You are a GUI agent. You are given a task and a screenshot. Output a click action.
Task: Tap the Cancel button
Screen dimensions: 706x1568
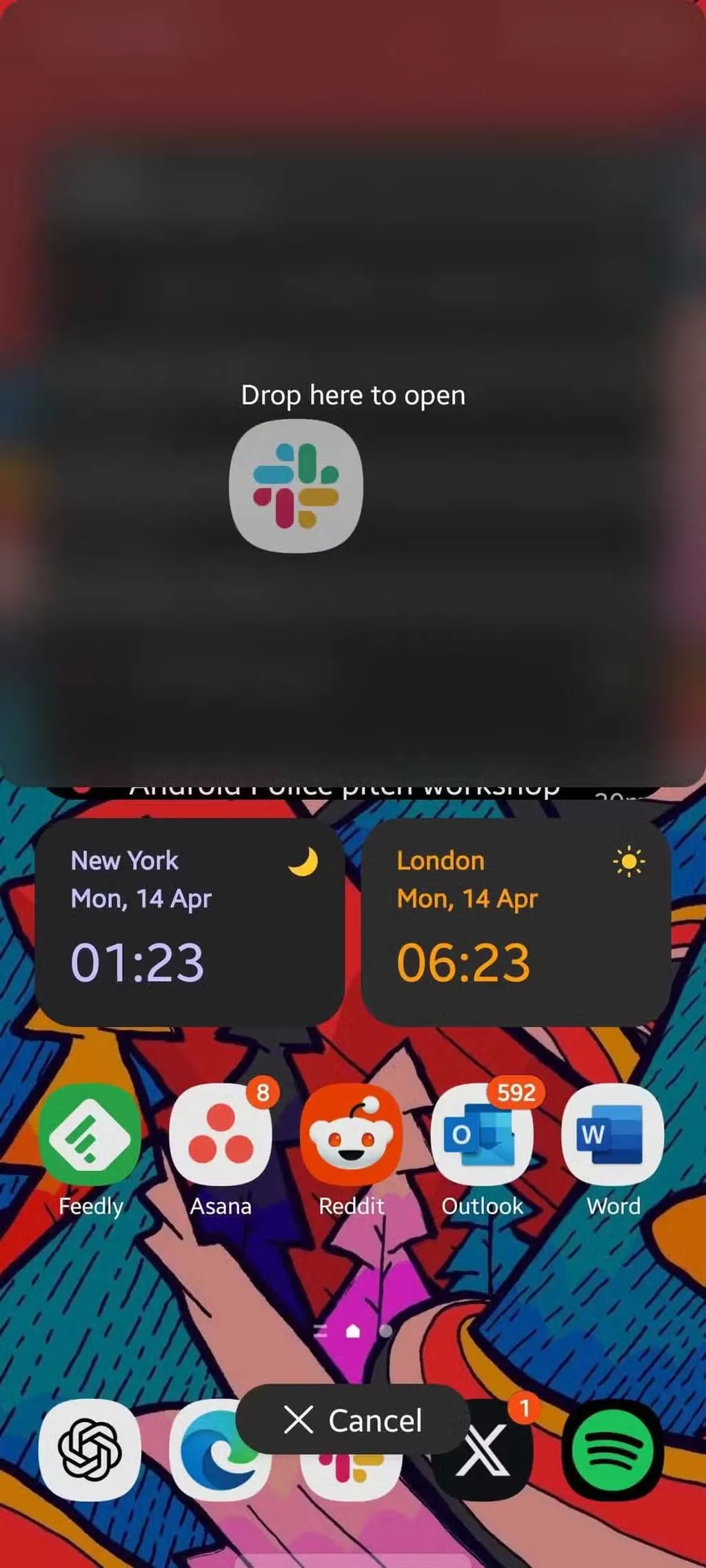tap(352, 1421)
